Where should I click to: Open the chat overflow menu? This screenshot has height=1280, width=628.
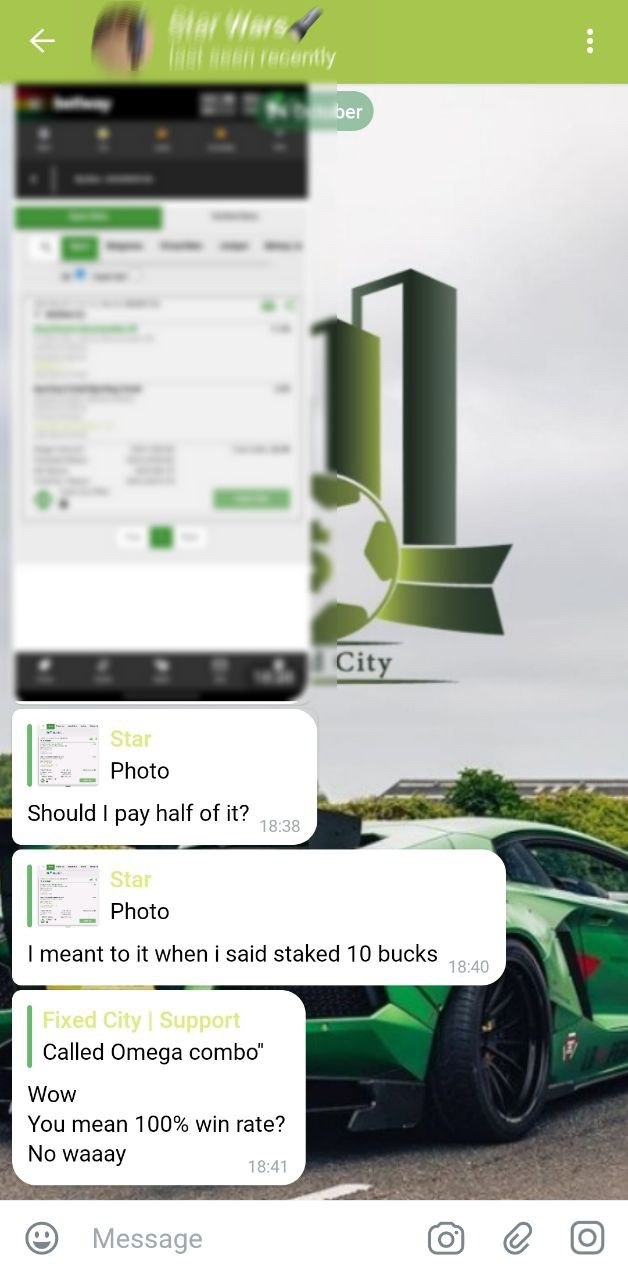pyautogui.click(x=590, y=41)
